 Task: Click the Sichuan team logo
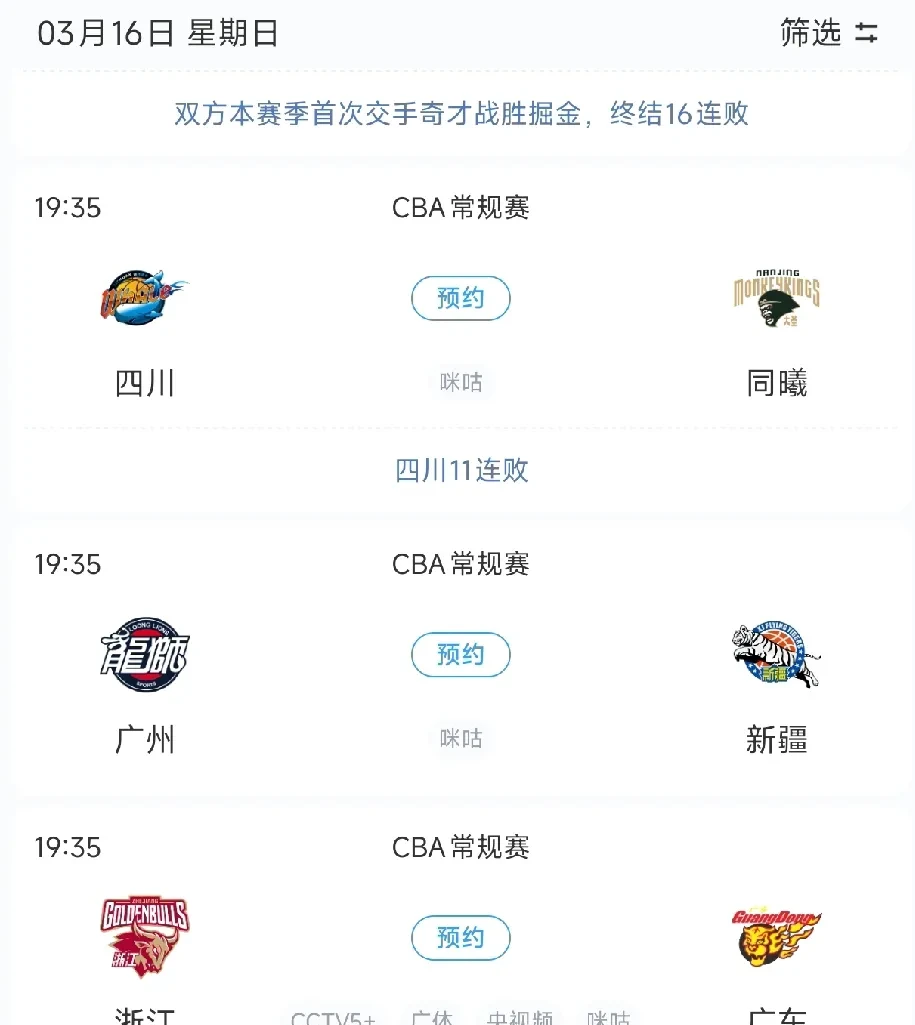(x=143, y=297)
